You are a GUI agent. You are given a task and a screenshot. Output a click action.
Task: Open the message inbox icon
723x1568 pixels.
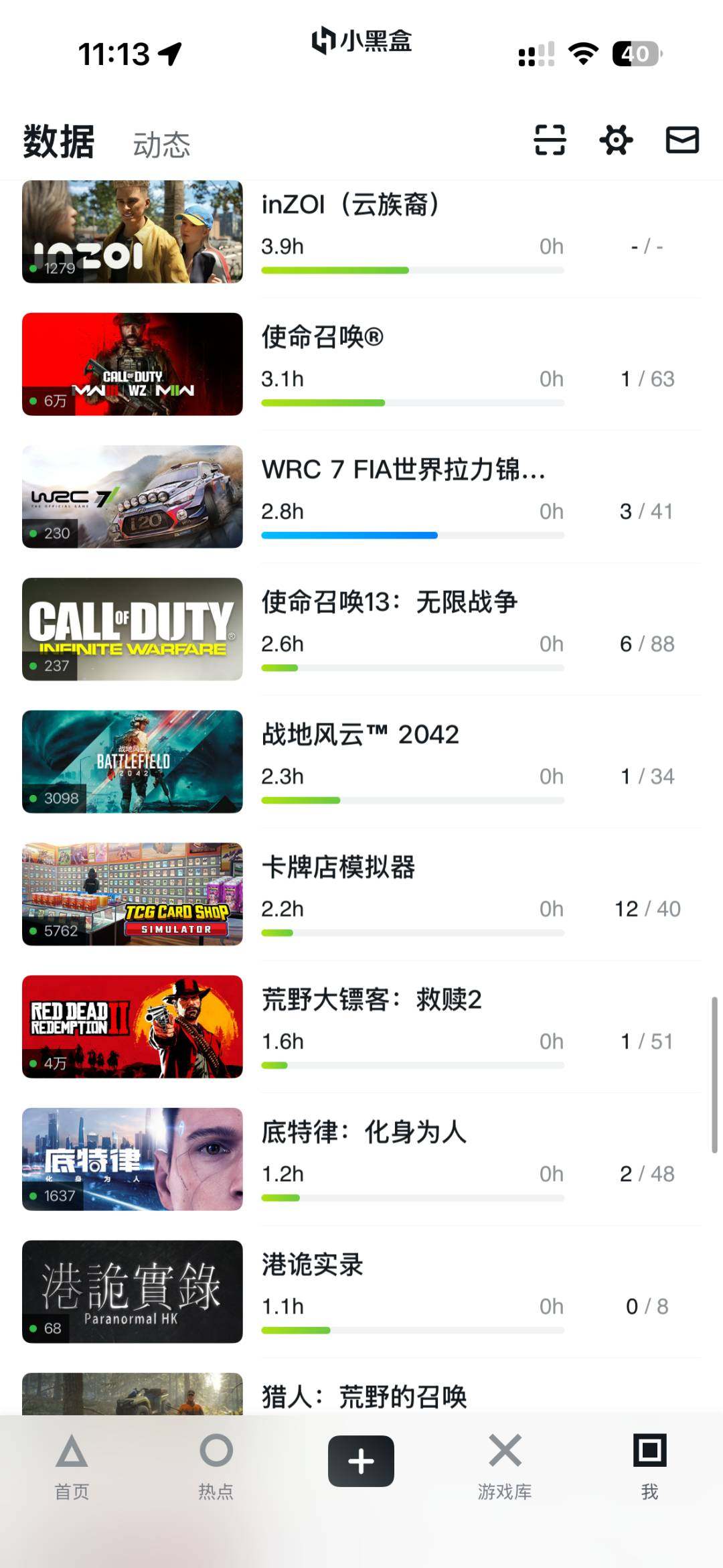pyautogui.click(x=682, y=141)
